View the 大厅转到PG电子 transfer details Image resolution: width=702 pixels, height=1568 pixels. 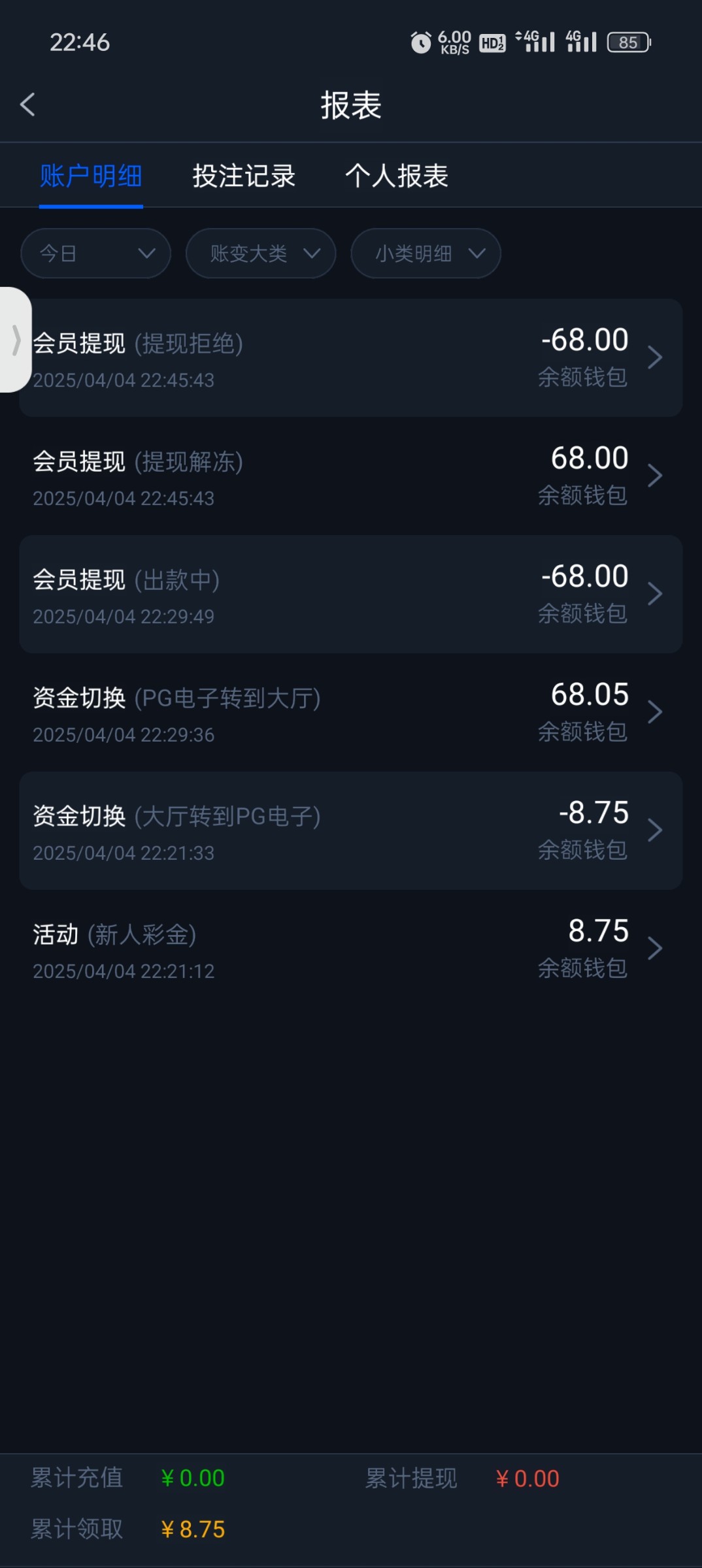click(351, 831)
